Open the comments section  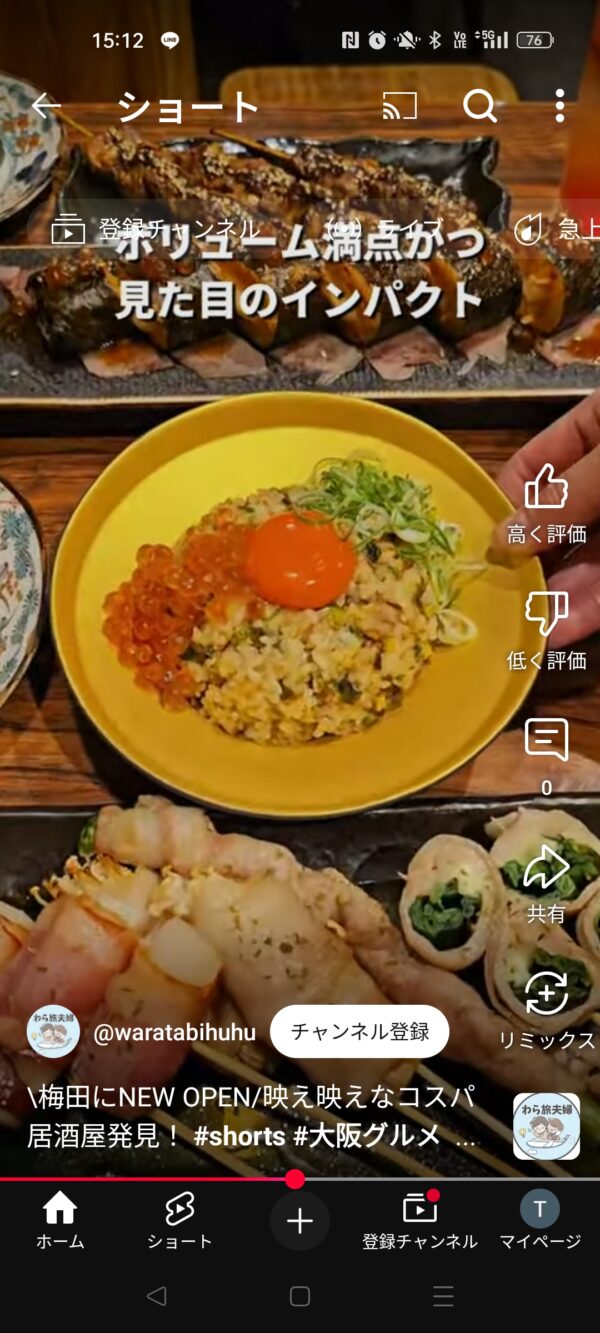[546, 757]
